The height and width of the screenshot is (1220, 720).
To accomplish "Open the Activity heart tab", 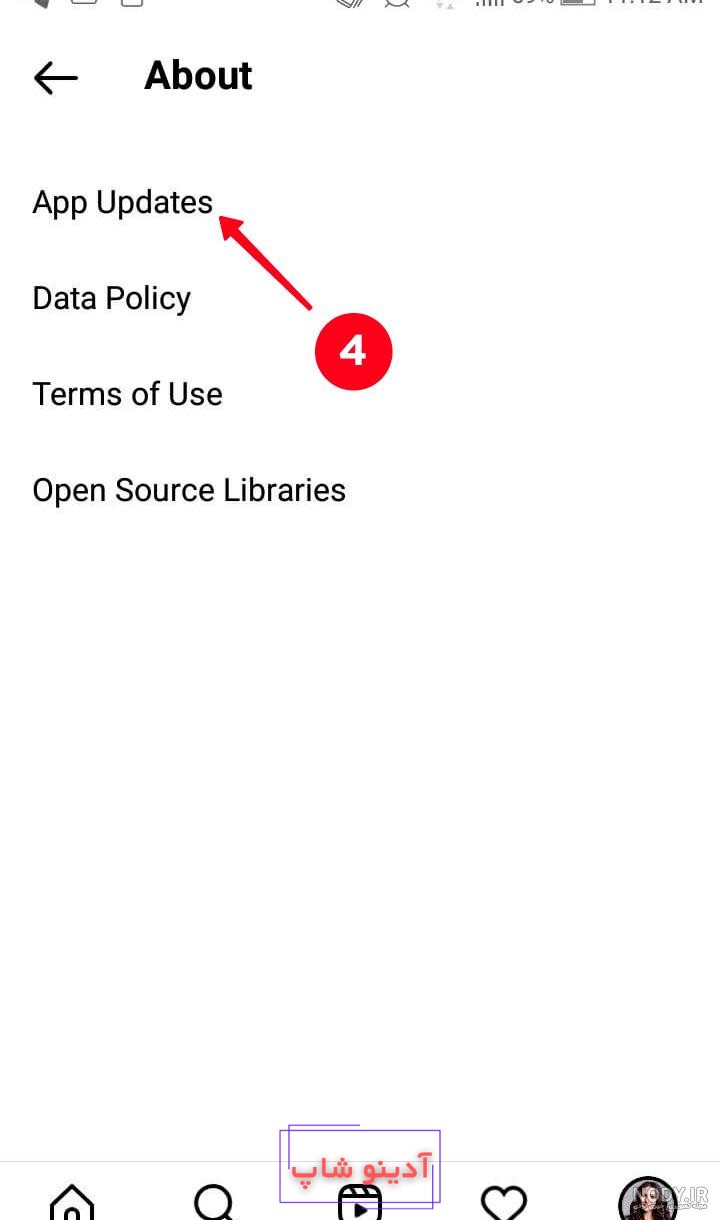I will 504,1202.
